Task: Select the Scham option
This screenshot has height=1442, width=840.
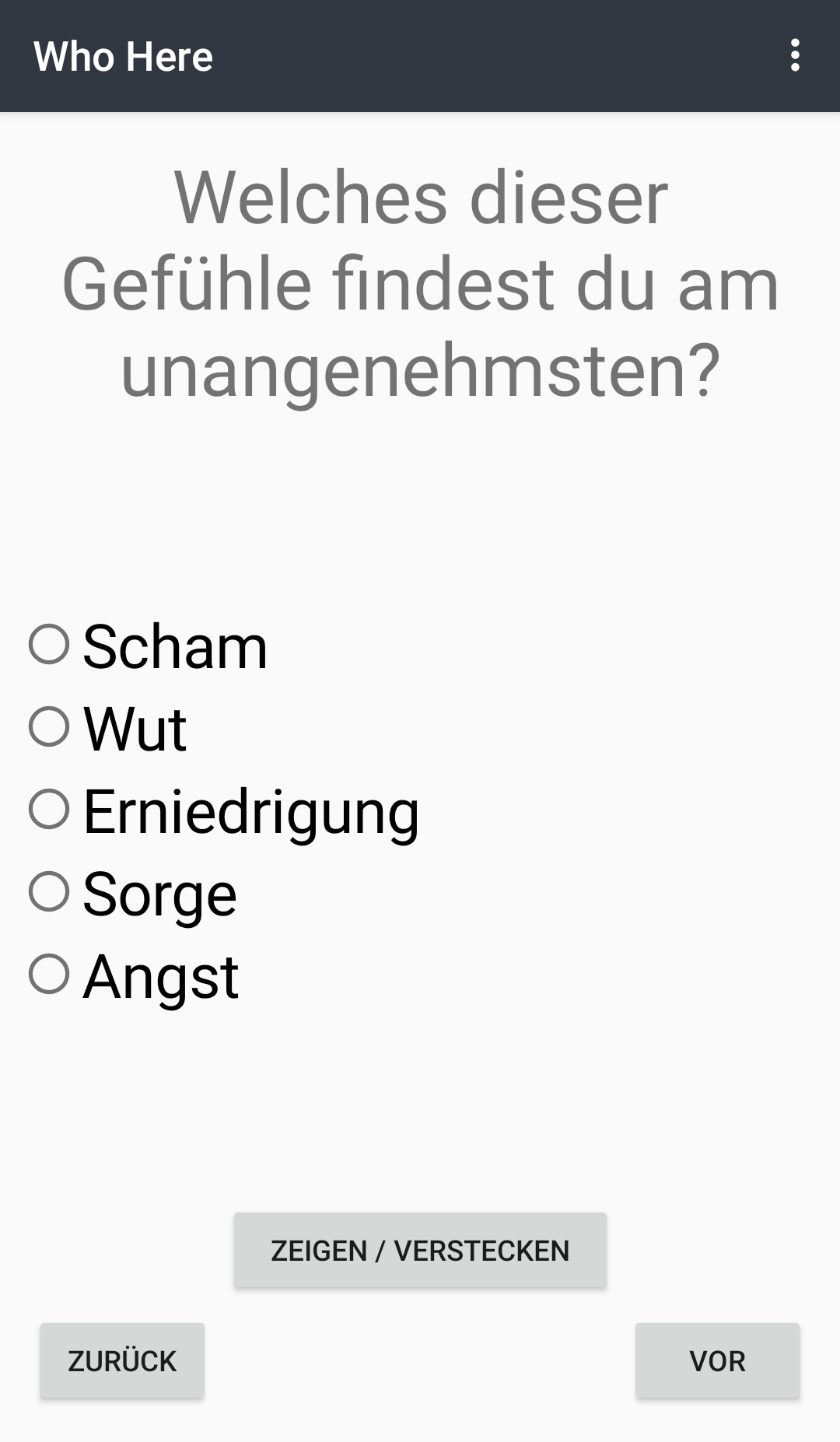Action: (50, 645)
